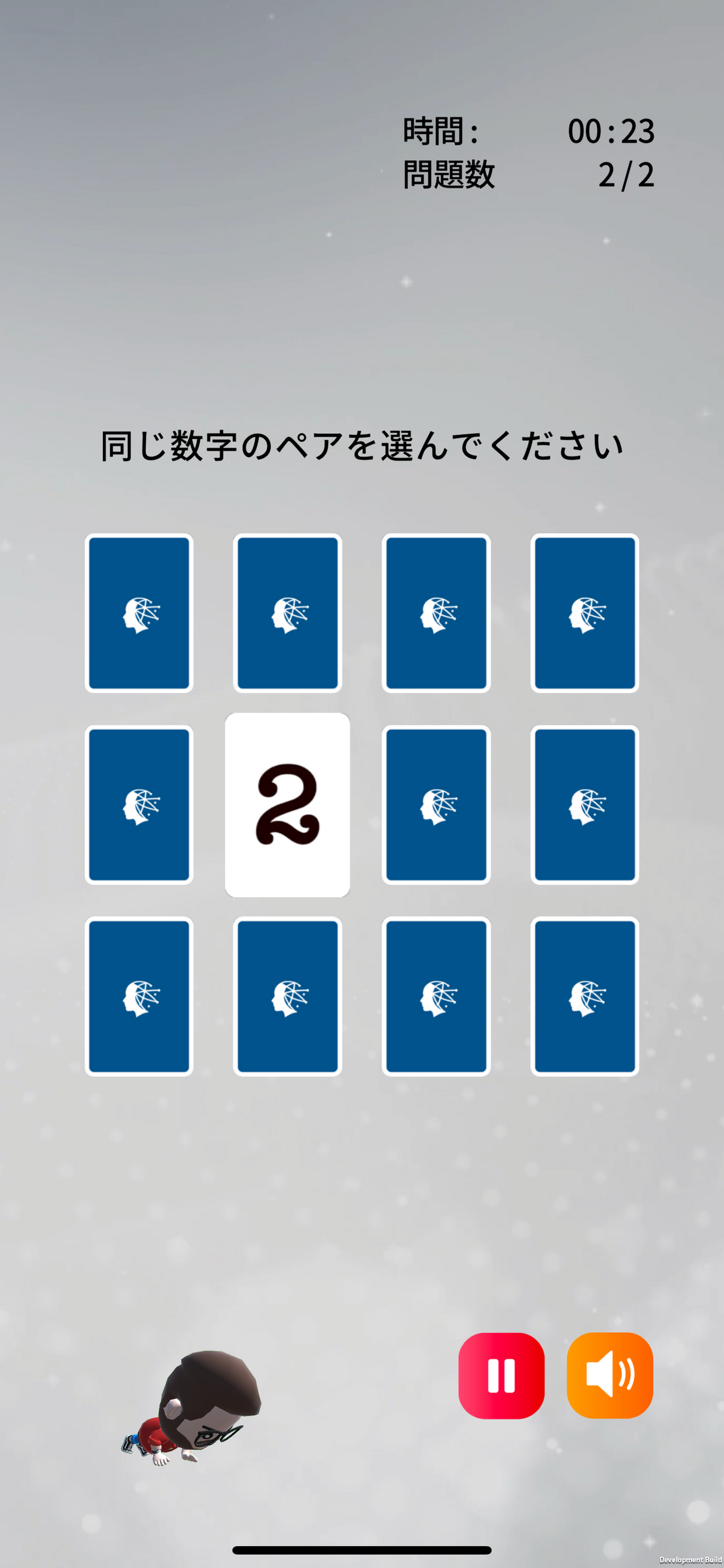Flip the card immediately right of the 2
Screen dimensions: 724x1568
tap(436, 805)
